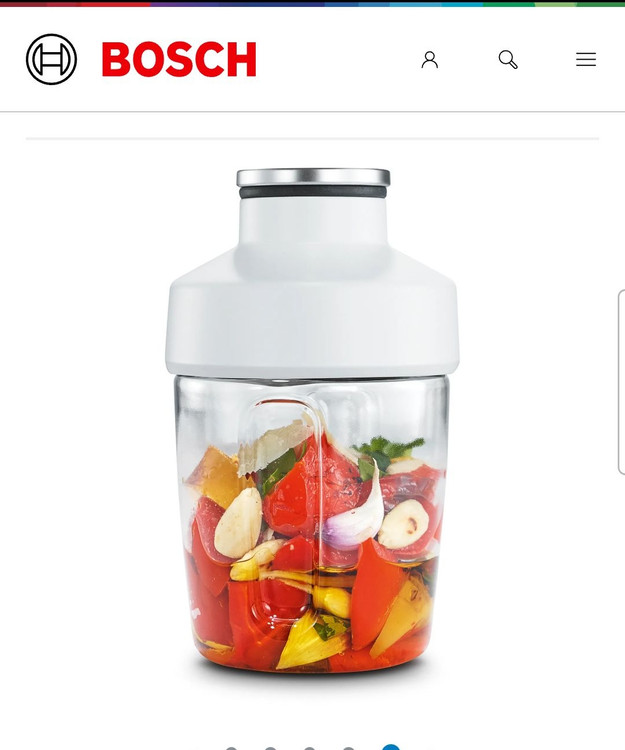
Task: Open the search magnifier in the header
Action: tap(508, 60)
